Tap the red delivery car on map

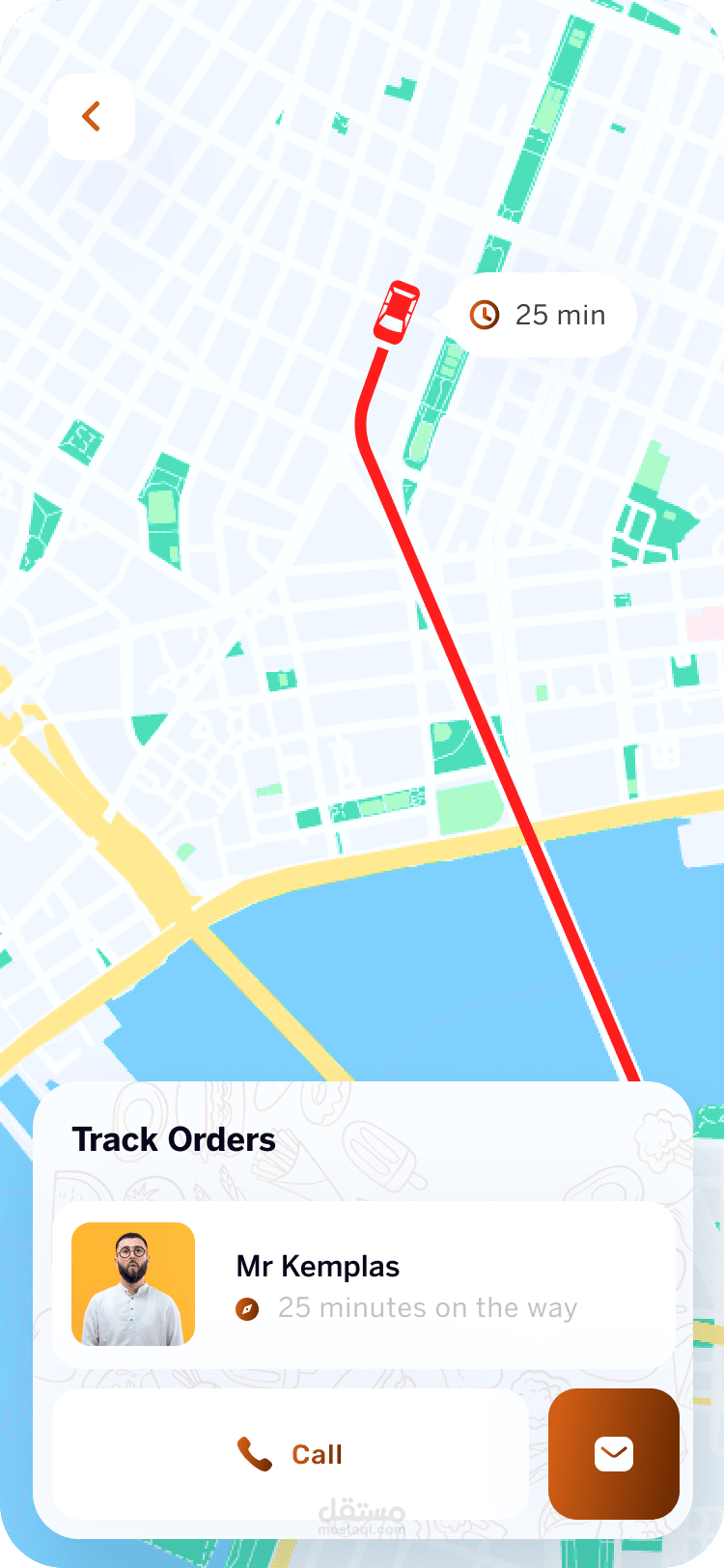(x=397, y=311)
